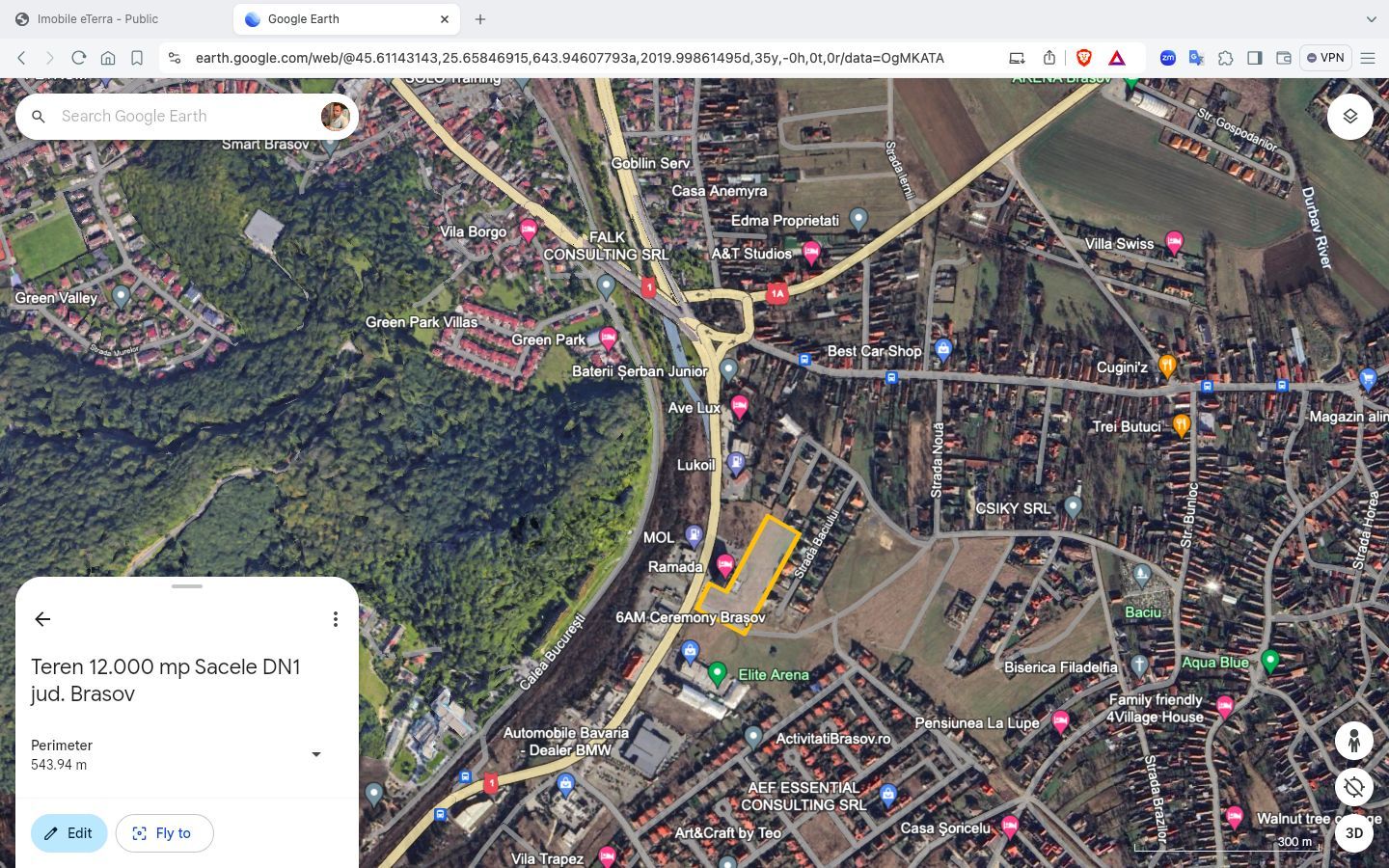1389x868 pixels.
Task: Open the account profile picture
Action: [335, 117]
